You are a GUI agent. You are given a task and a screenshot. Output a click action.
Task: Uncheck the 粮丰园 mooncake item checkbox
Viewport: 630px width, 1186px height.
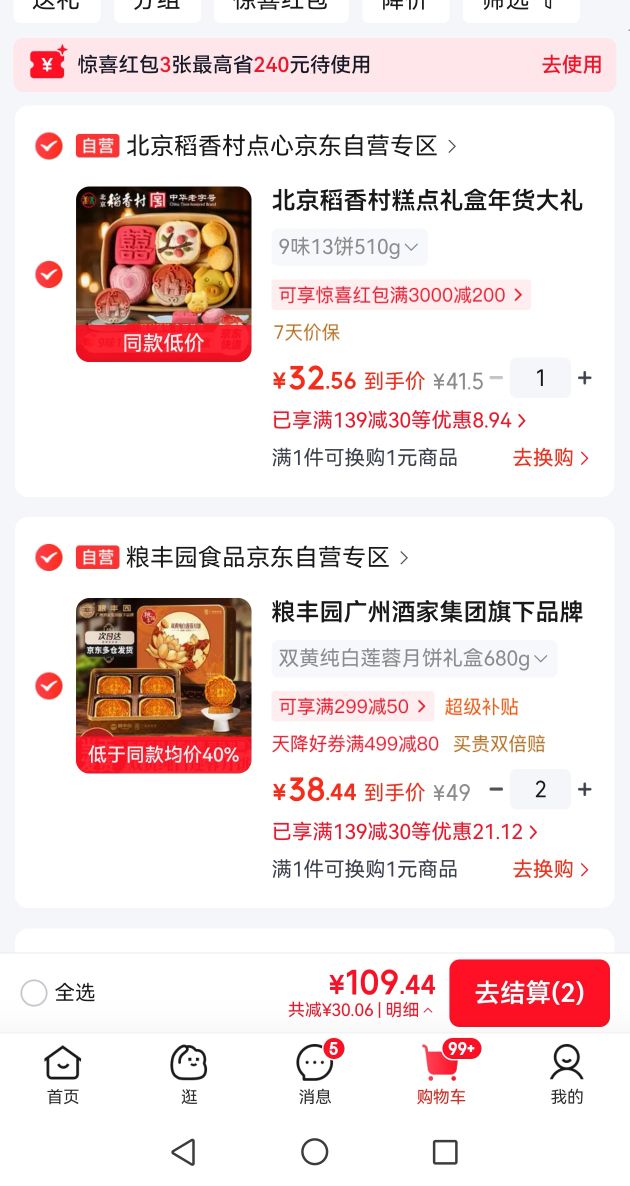[x=49, y=686]
